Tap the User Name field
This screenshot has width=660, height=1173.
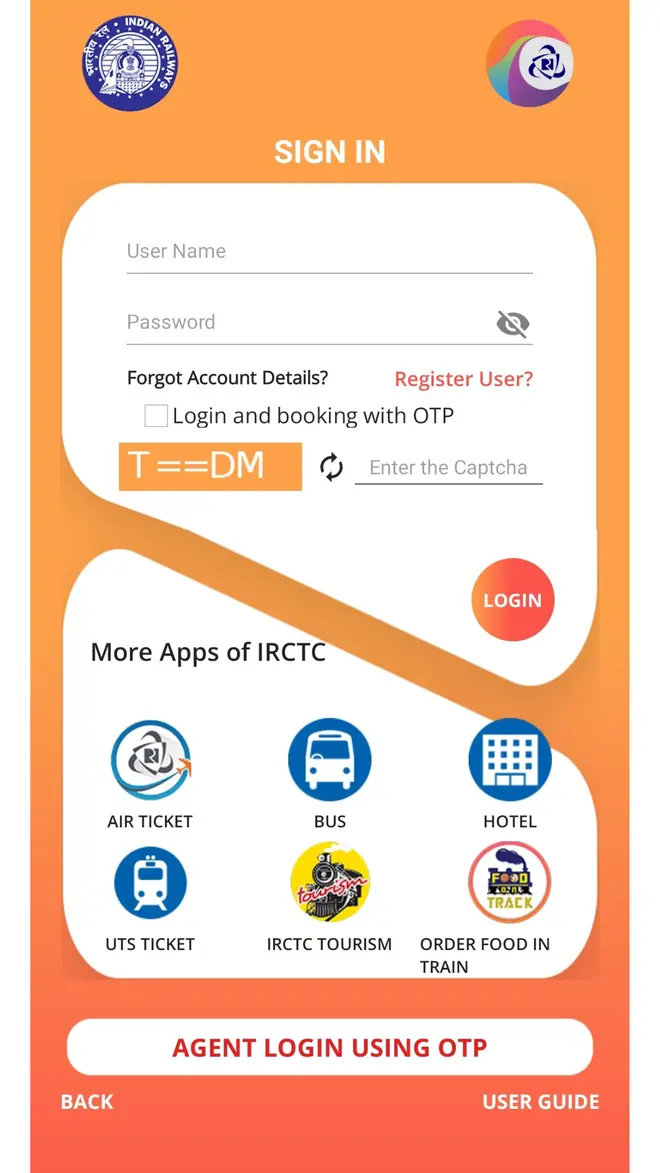(328, 252)
